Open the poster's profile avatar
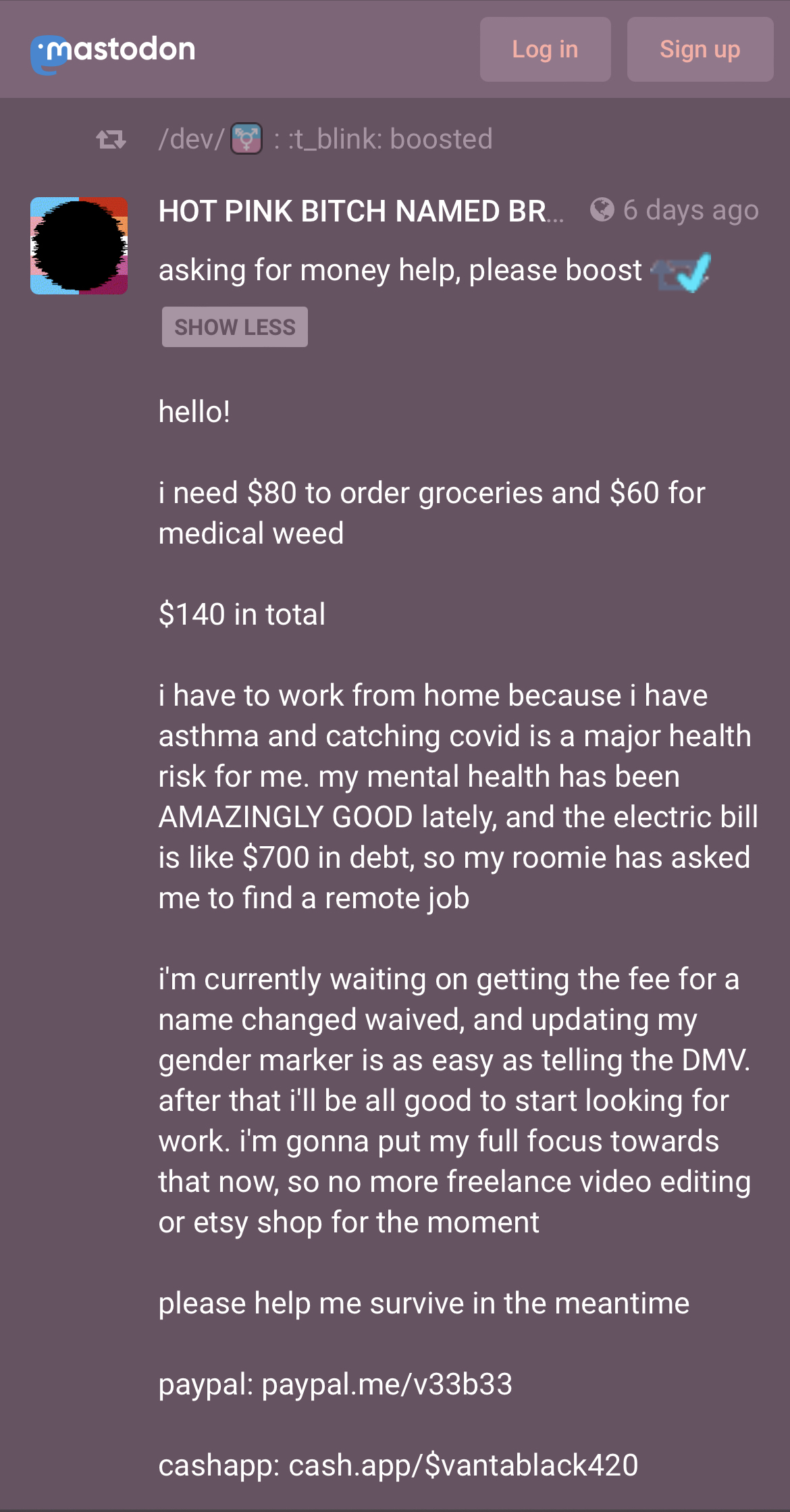The height and width of the screenshot is (1512, 790). pyautogui.click(x=79, y=246)
